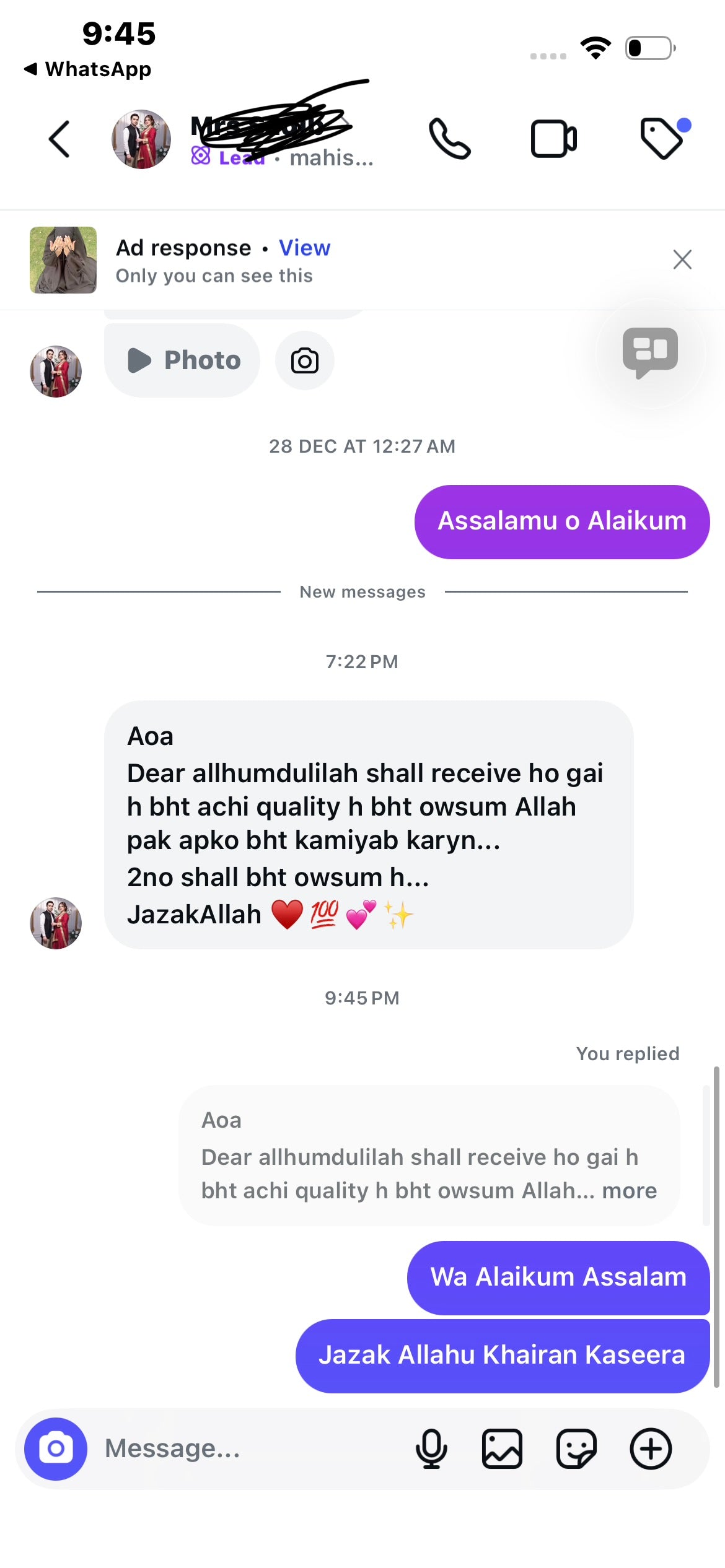The image size is (725, 1568).
Task: Record a voice message
Action: click(431, 1448)
